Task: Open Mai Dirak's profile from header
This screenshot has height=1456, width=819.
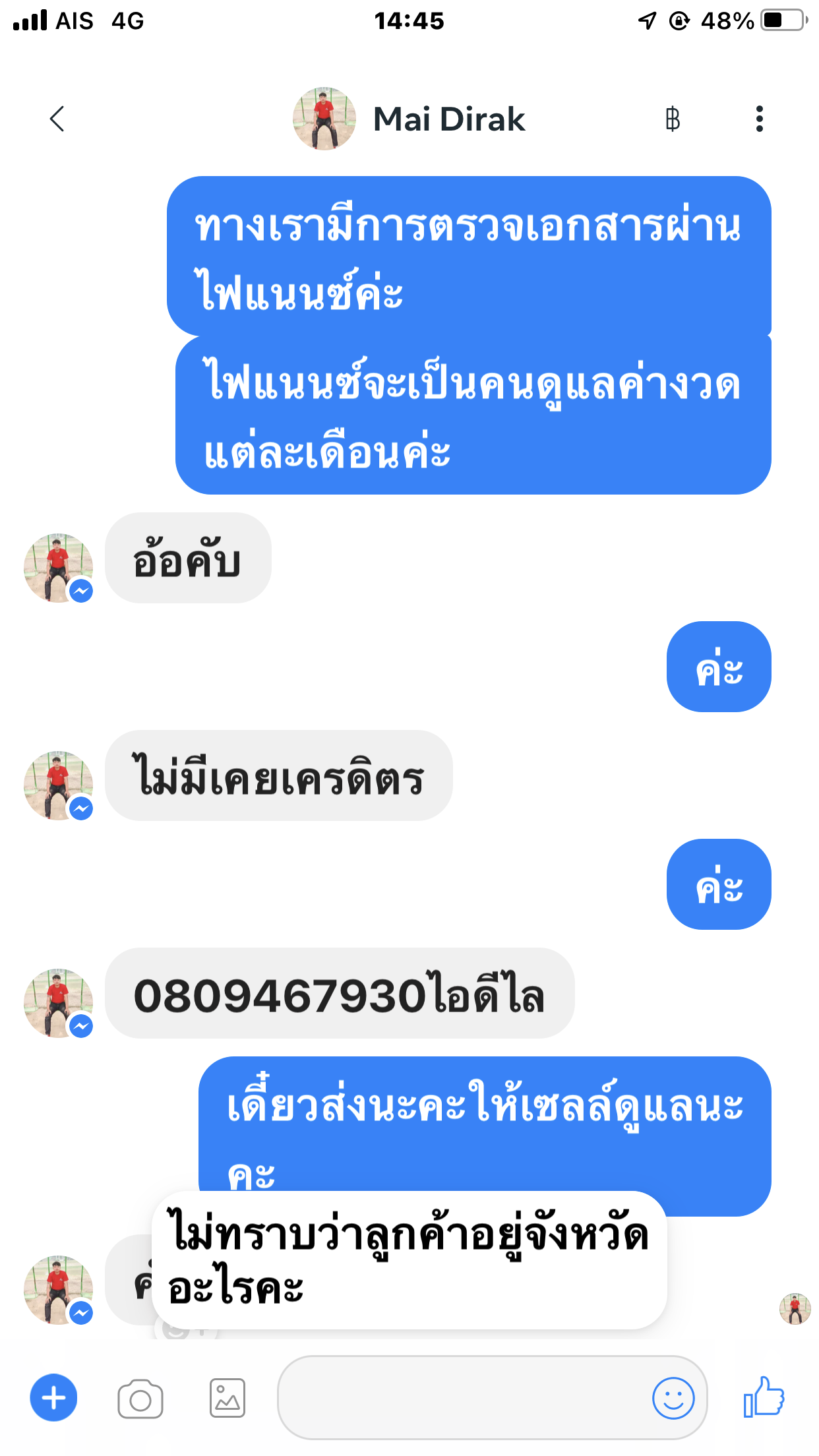Action: [x=409, y=119]
